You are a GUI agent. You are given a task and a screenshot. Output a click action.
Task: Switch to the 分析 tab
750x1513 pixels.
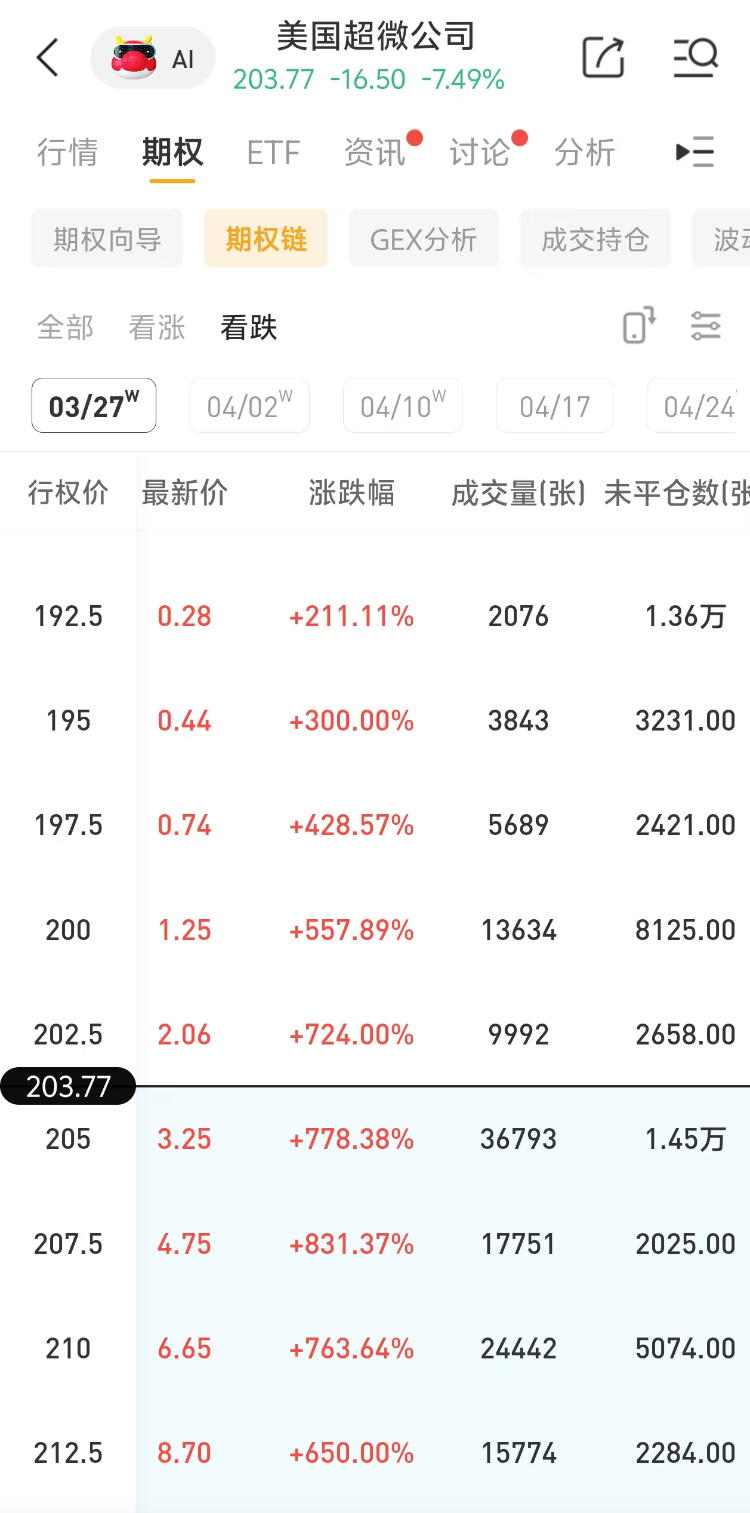584,153
